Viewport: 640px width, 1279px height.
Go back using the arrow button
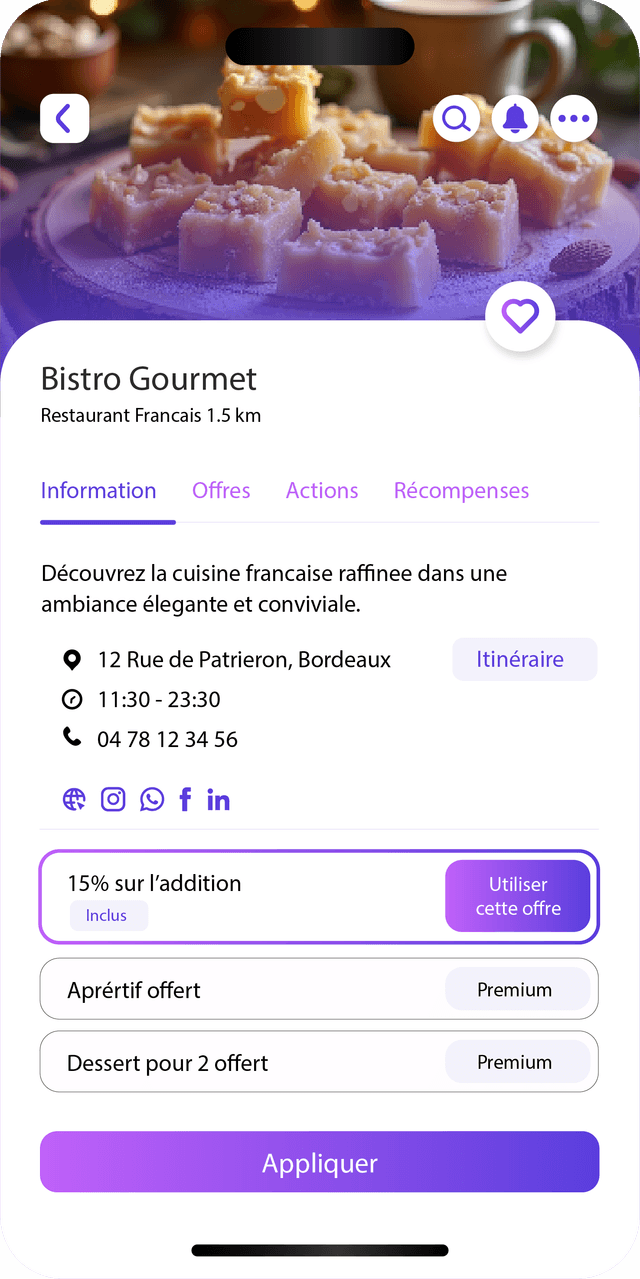64,119
